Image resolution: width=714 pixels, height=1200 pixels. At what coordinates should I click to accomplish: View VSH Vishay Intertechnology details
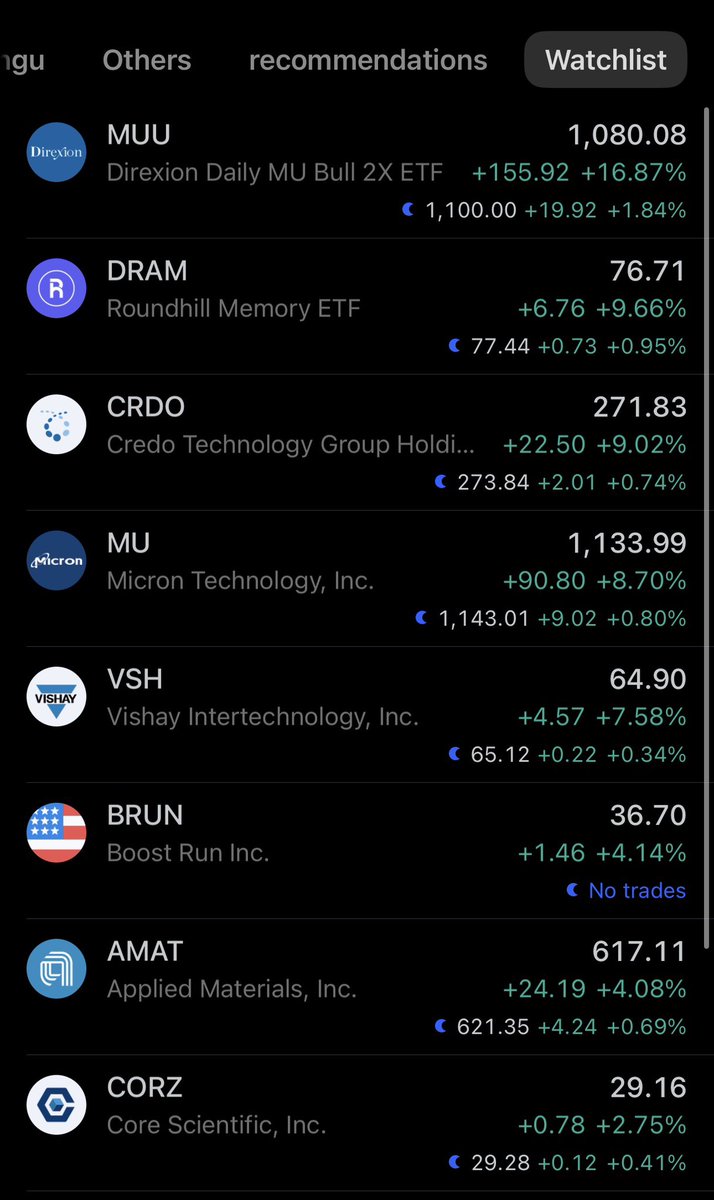(x=357, y=714)
